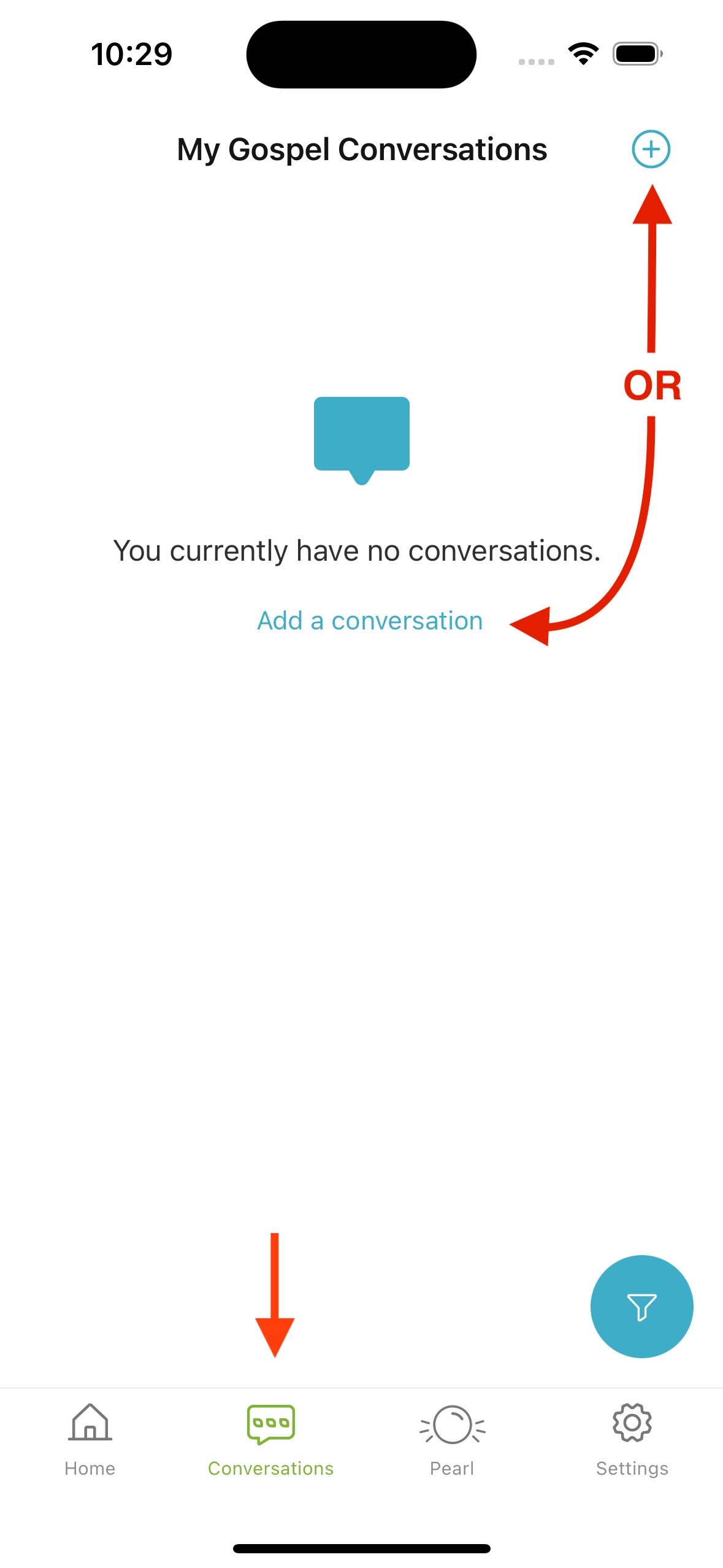723x1568 pixels.
Task: Switch to the Home tab
Action: tap(90, 1440)
